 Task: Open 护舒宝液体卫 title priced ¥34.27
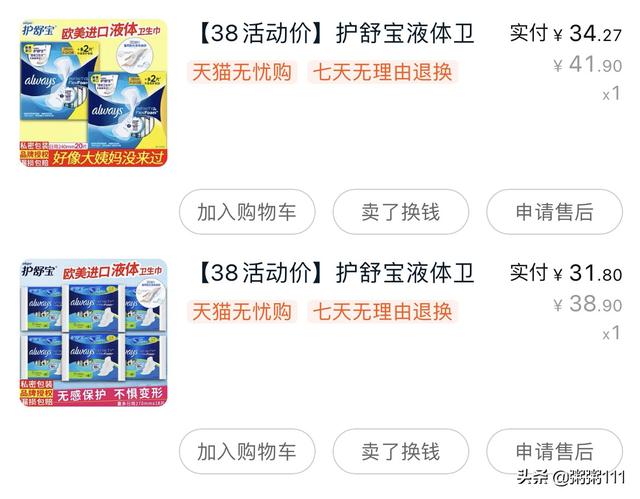tap(331, 34)
